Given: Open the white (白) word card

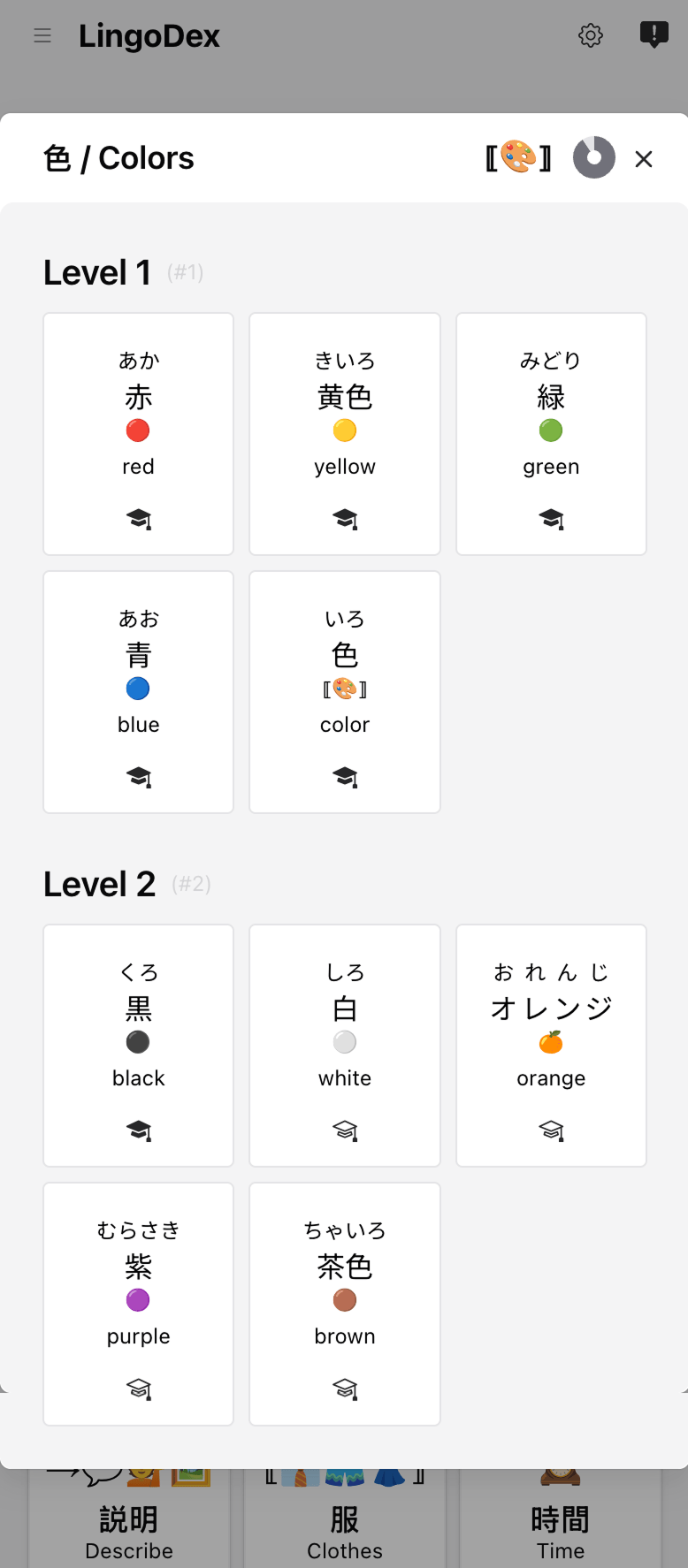Looking at the screenshot, I should [x=345, y=1027].
